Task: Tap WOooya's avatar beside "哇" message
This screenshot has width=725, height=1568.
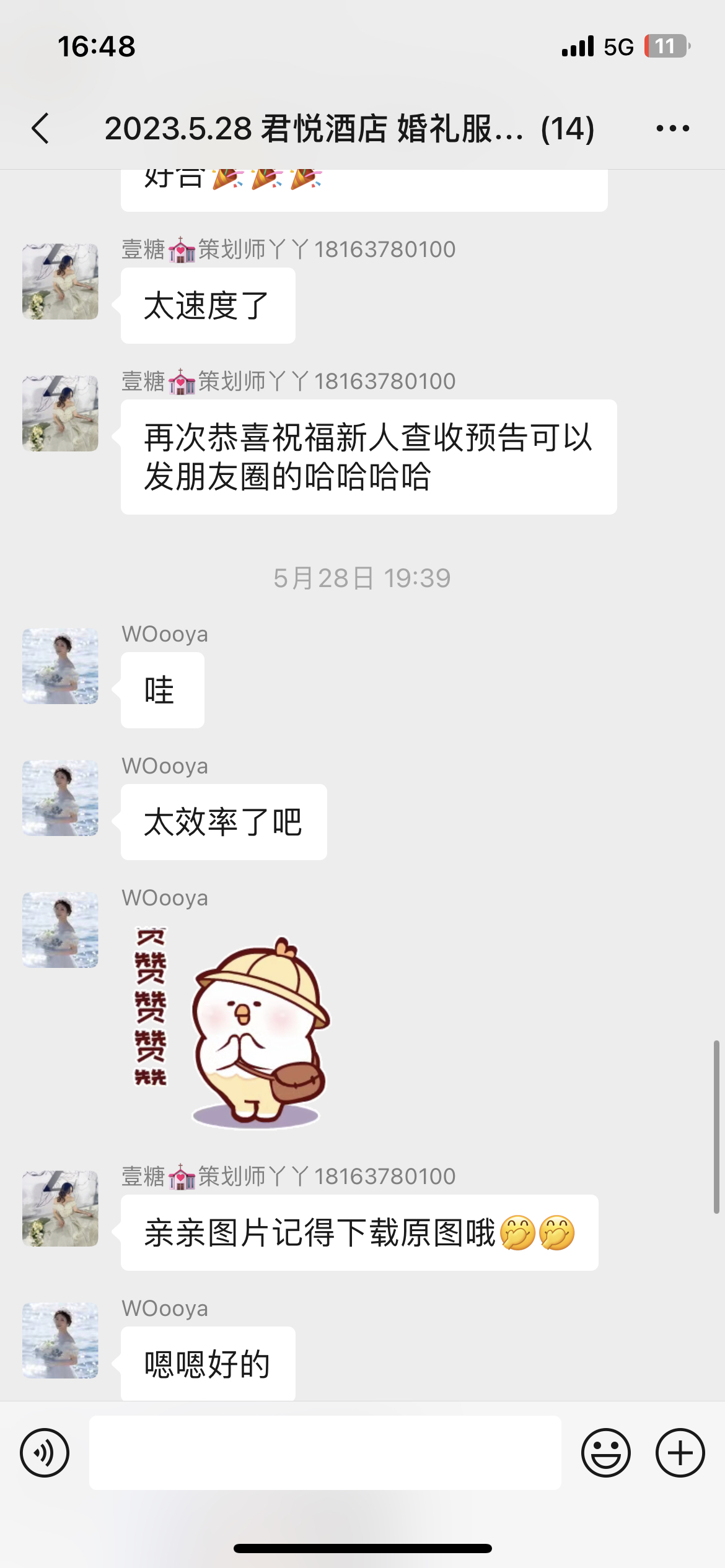Action: (60, 666)
